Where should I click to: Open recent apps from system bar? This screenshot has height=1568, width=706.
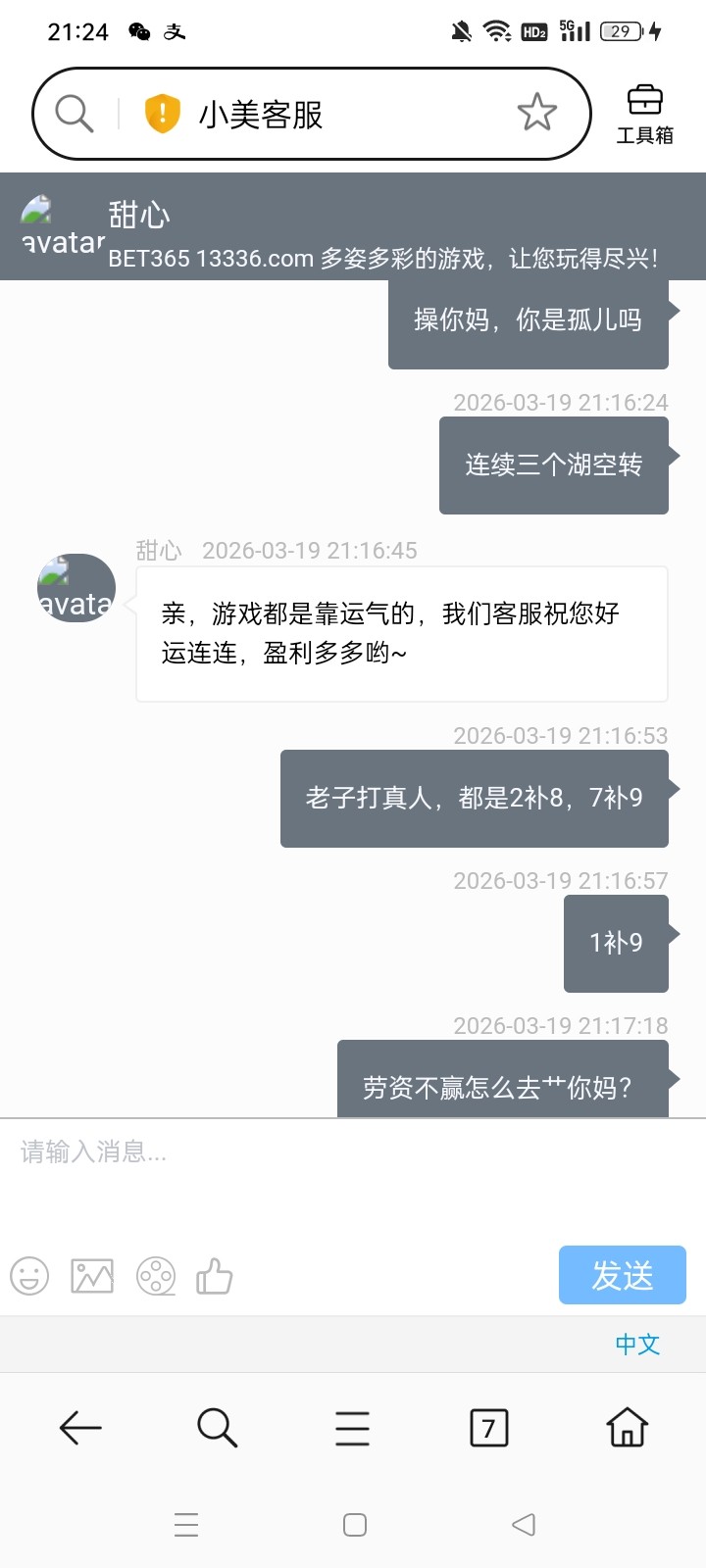pos(186,1525)
